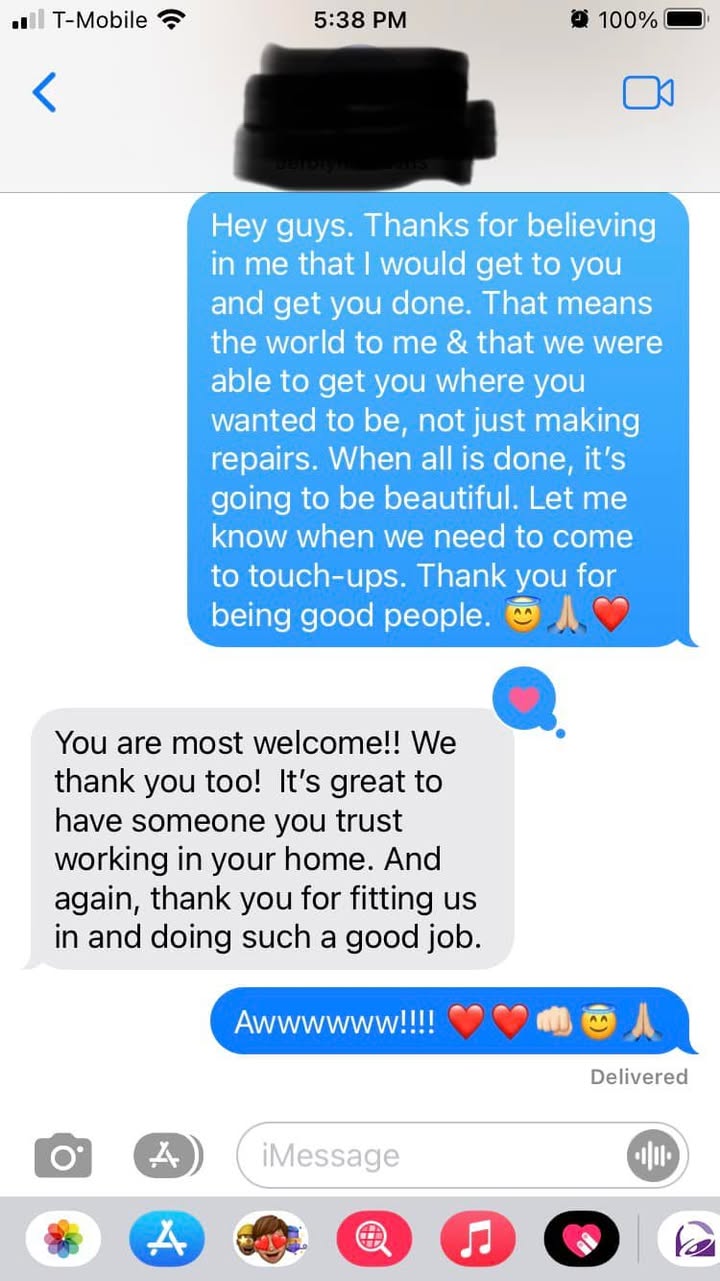This screenshot has width=720, height=1281.
Task: Open the Taco Bell iMessage app
Action: (x=693, y=1239)
